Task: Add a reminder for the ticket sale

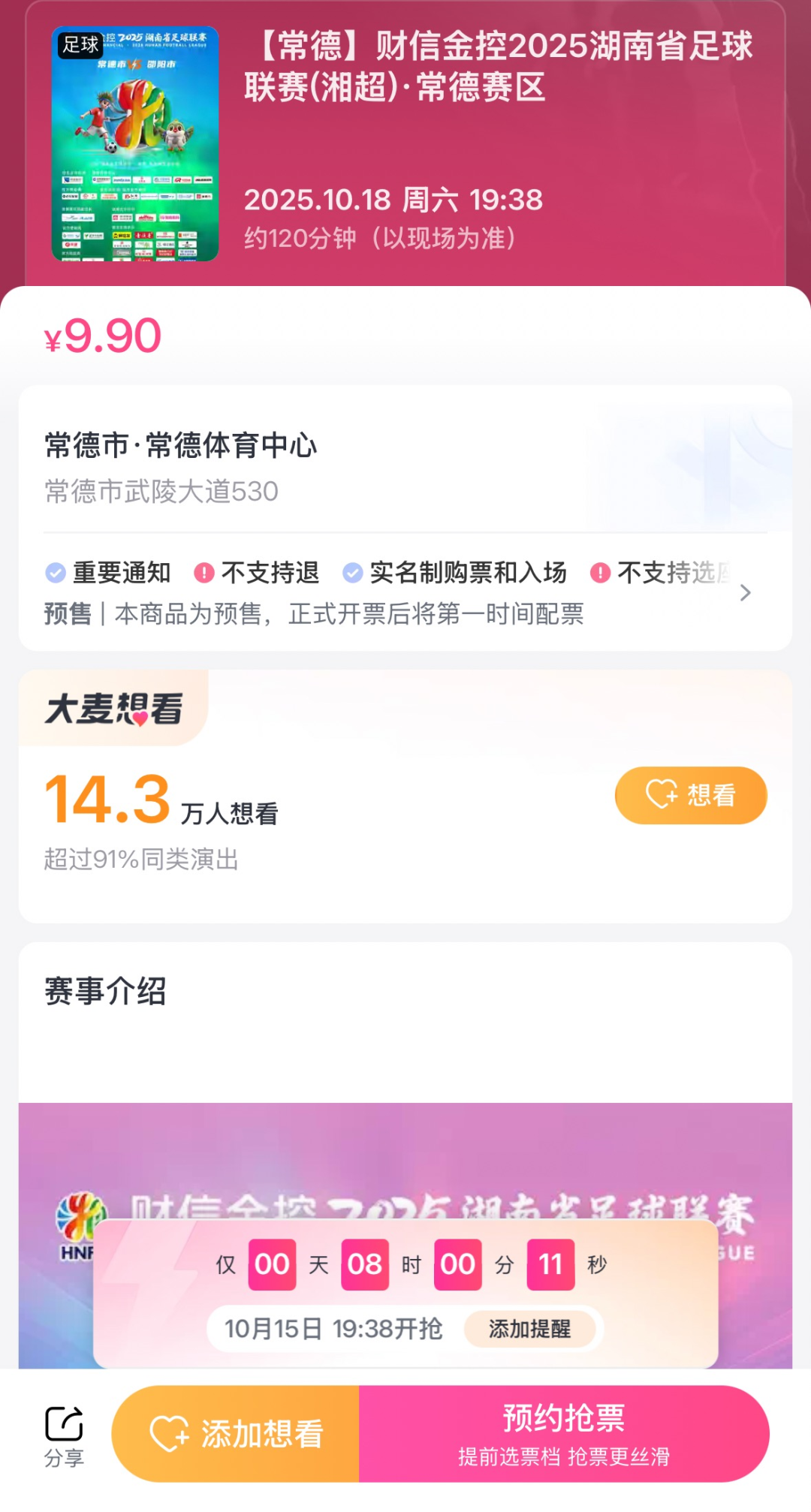Action: click(x=529, y=1329)
